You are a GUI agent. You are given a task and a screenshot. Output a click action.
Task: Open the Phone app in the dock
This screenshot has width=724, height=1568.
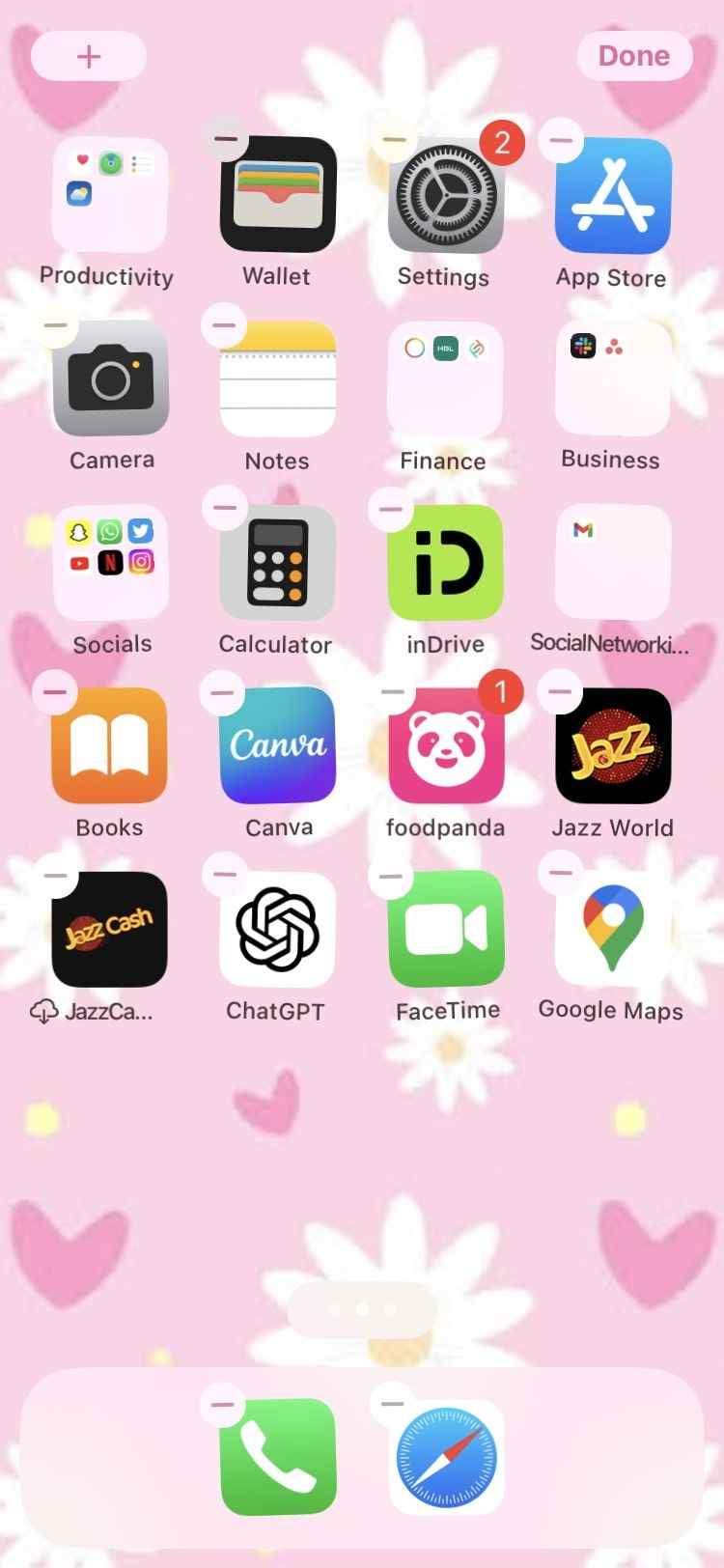[x=277, y=1458]
